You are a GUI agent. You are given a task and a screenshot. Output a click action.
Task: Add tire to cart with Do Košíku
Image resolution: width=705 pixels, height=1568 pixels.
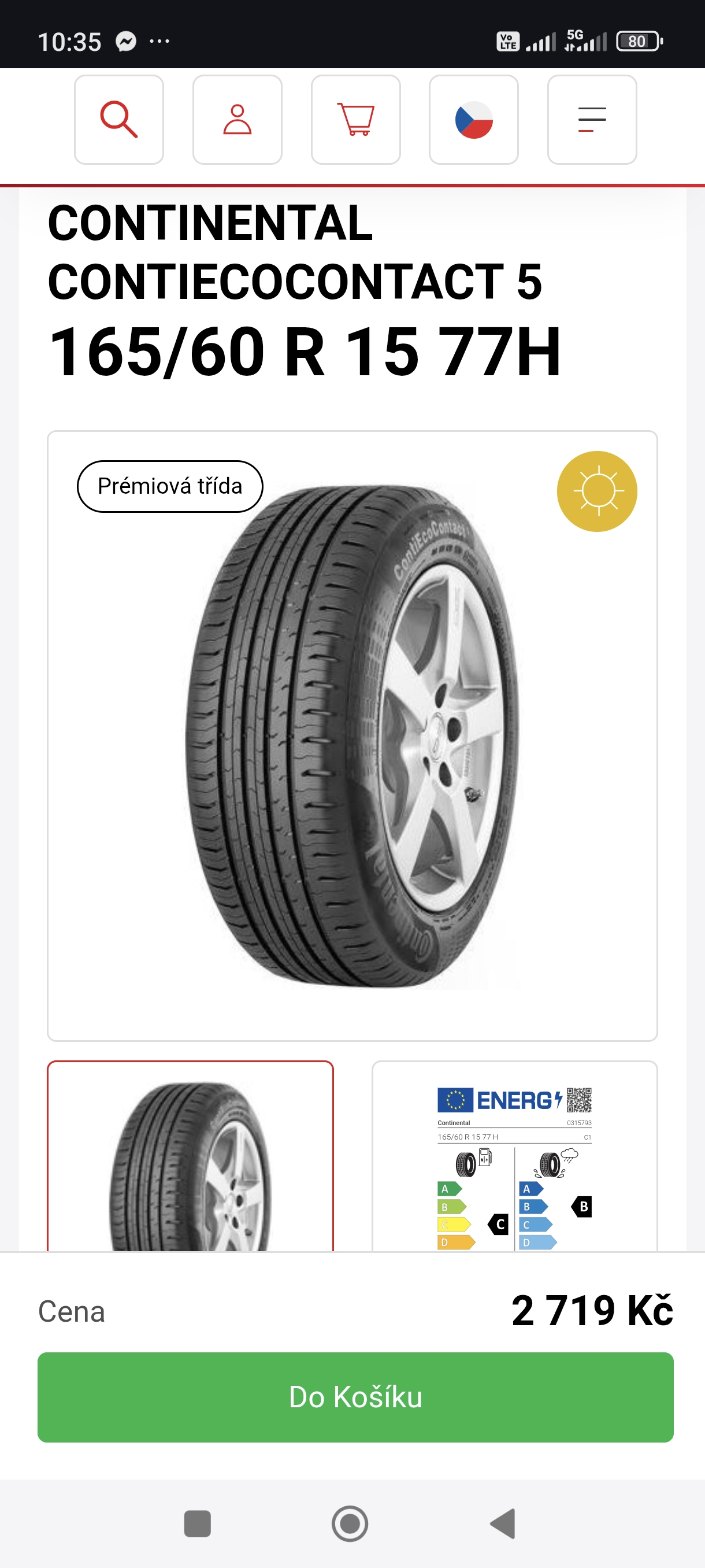[x=355, y=1397]
